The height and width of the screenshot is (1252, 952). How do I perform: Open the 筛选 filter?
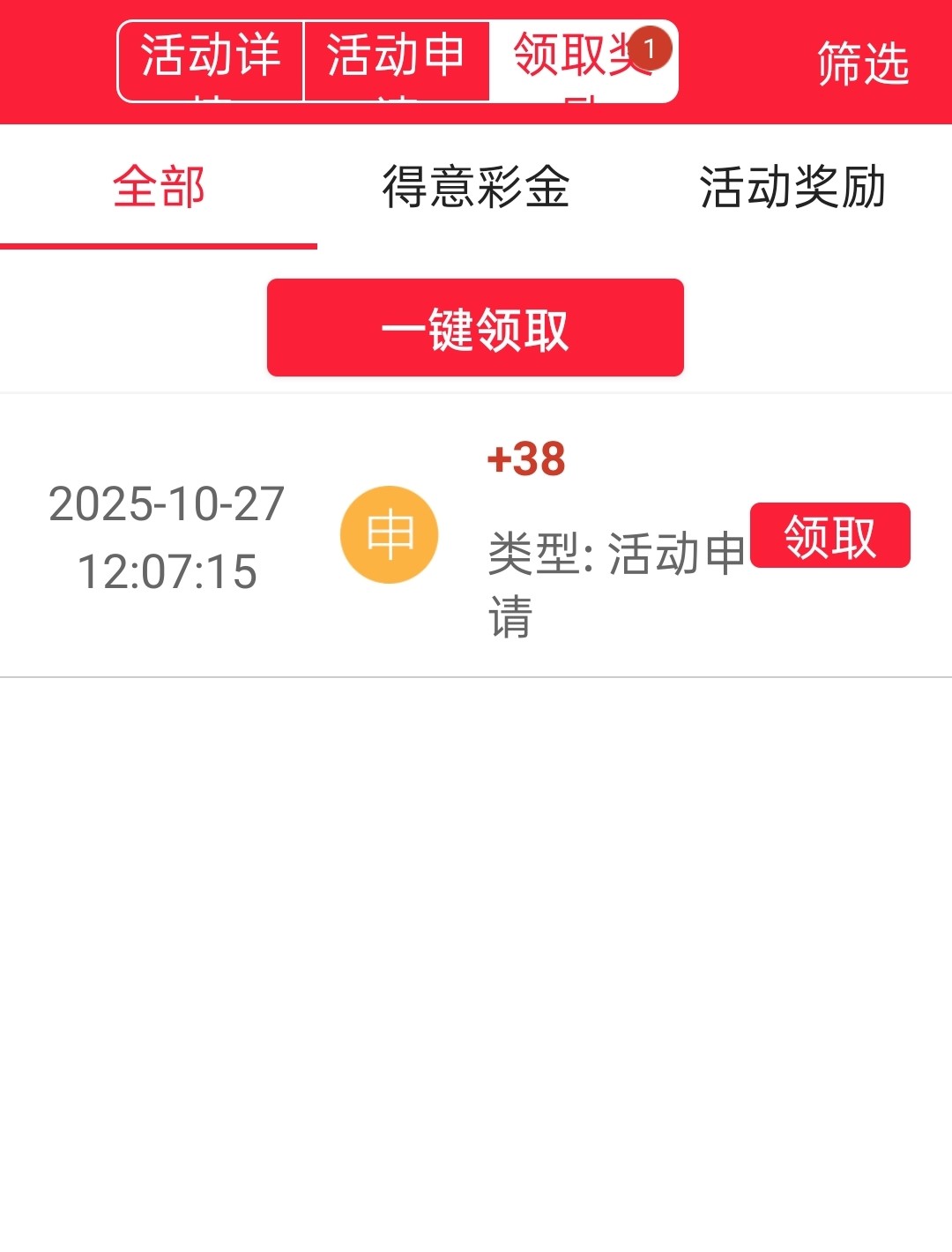862,63
